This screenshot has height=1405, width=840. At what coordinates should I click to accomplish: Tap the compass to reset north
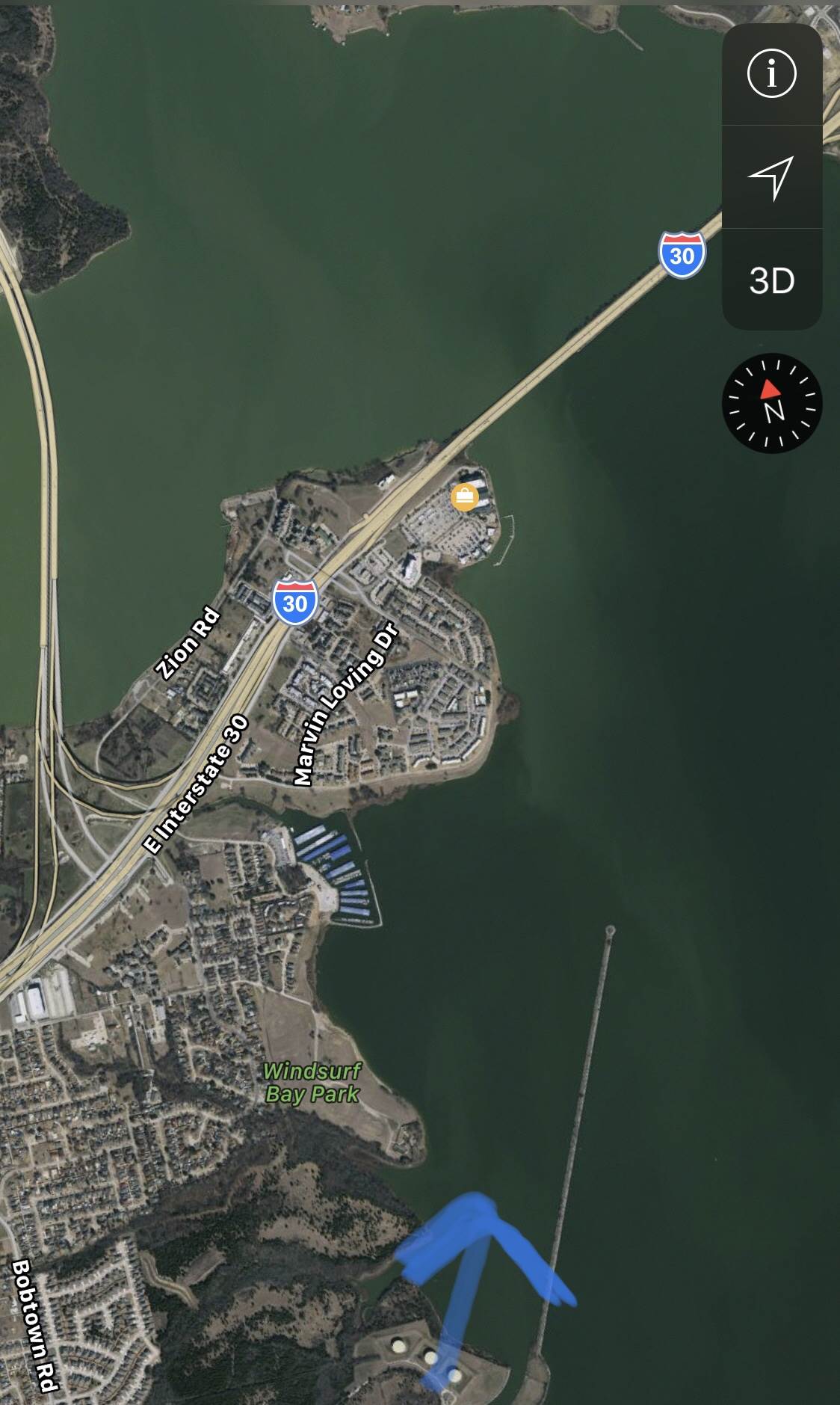(x=771, y=403)
